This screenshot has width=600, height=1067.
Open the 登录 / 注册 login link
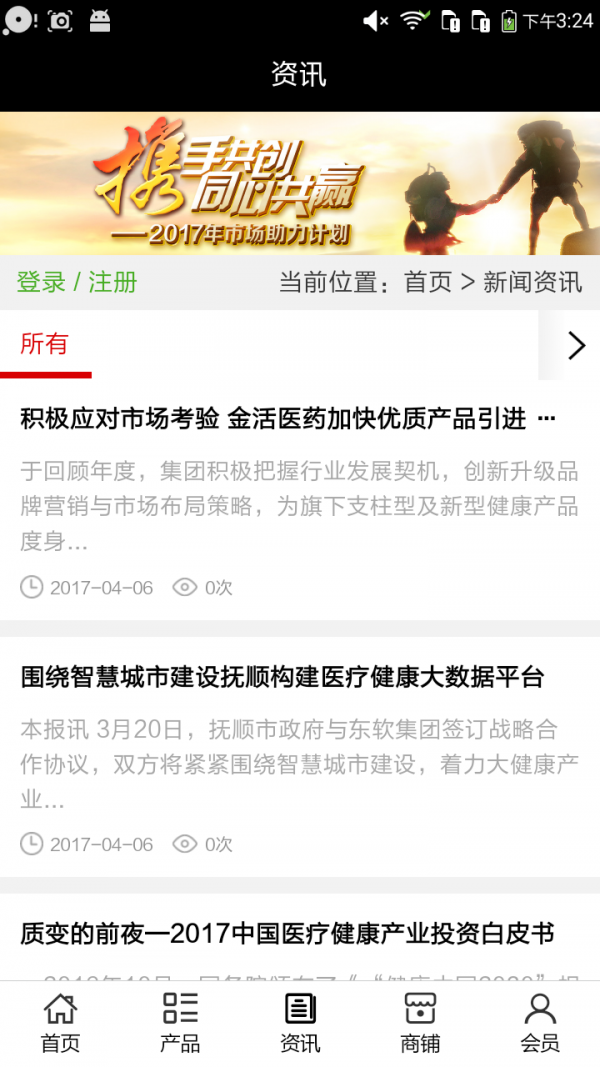pos(77,282)
